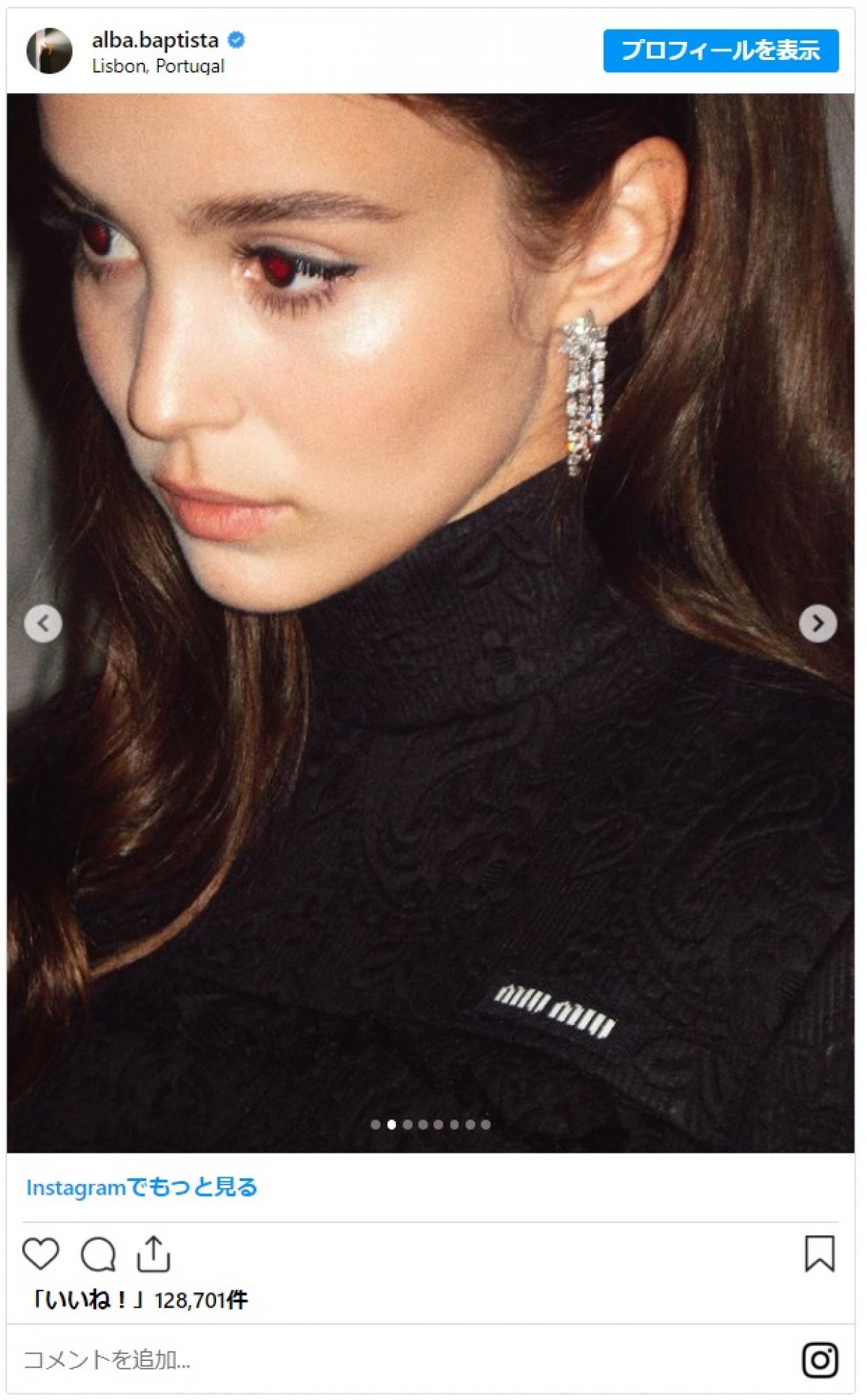Tap the alba.baptista username link
The height and width of the screenshot is (1400, 867).
(155, 40)
